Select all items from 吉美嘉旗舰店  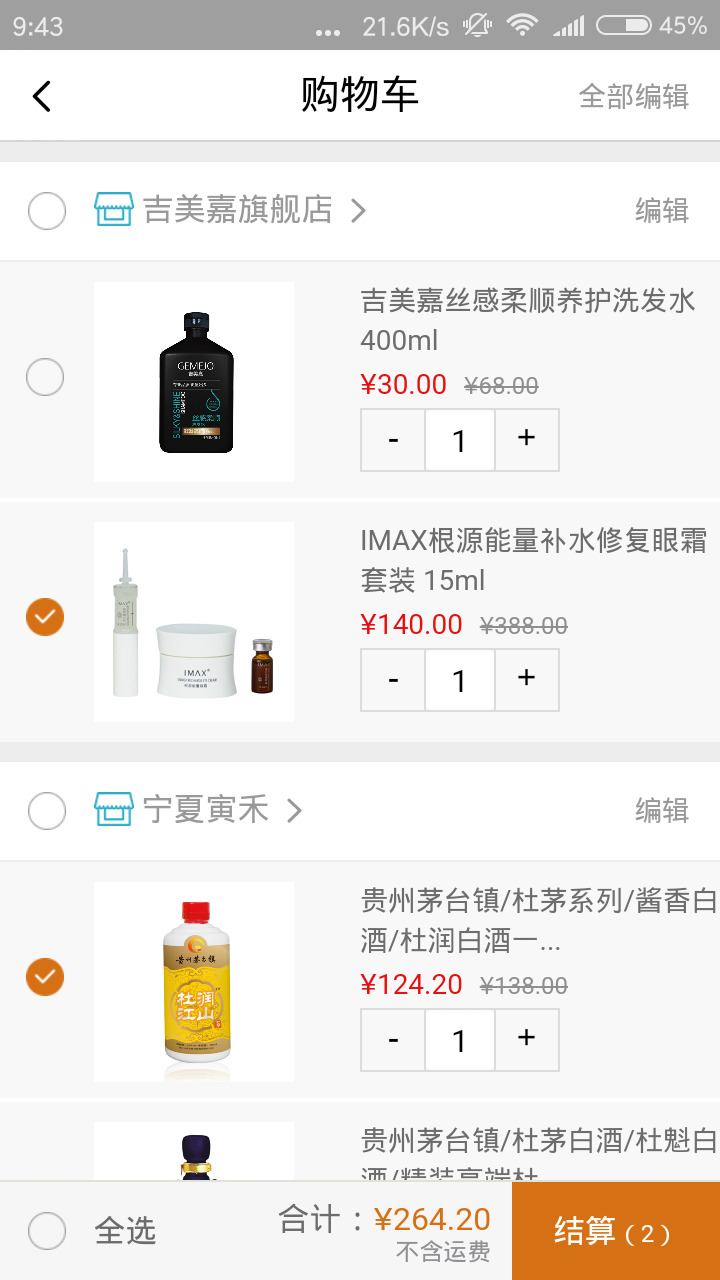47,211
